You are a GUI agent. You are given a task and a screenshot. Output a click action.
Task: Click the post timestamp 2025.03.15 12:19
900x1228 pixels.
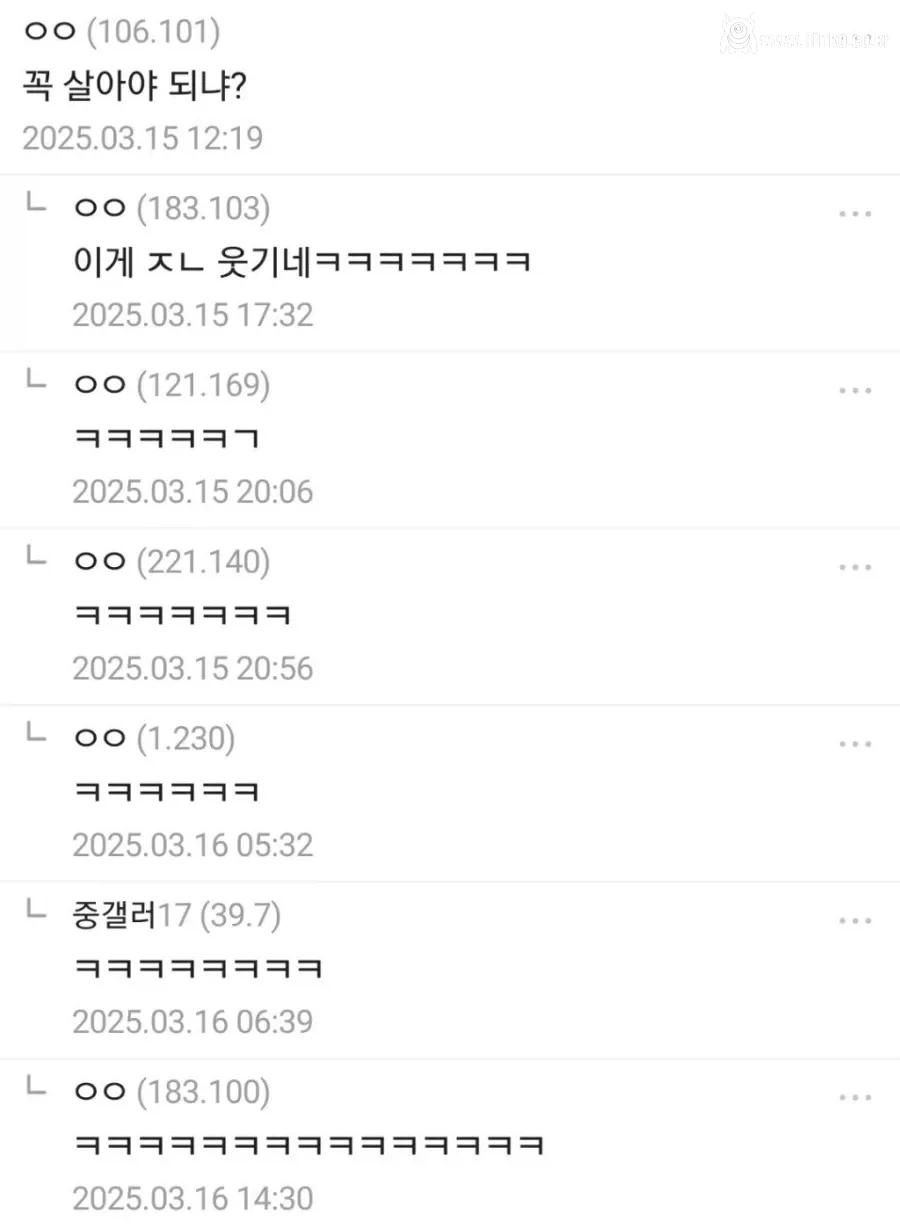click(x=140, y=138)
